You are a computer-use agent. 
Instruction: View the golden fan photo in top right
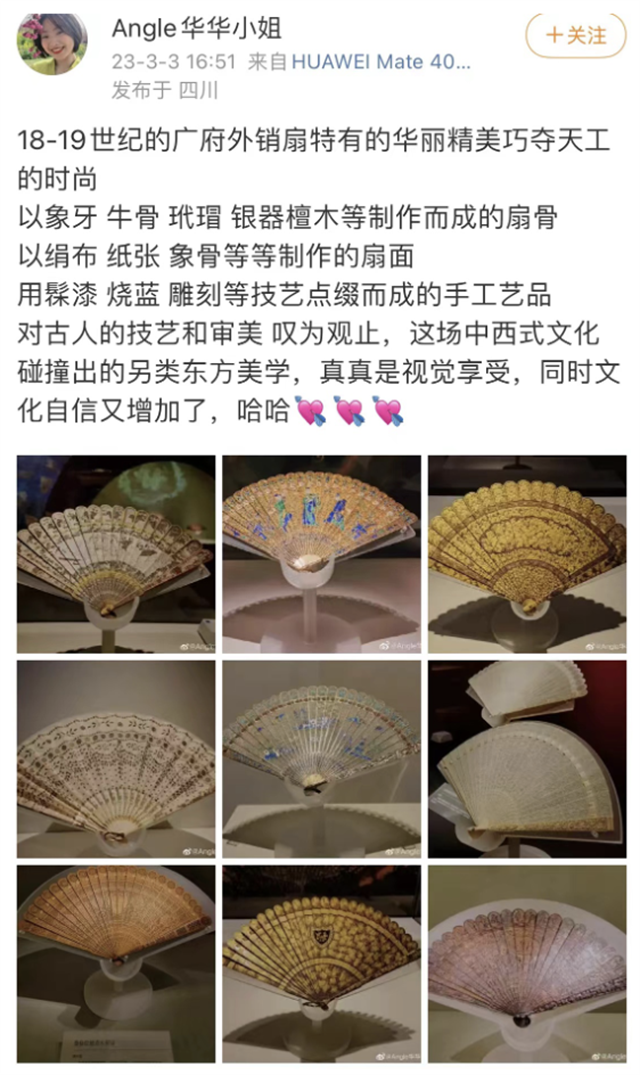point(526,554)
